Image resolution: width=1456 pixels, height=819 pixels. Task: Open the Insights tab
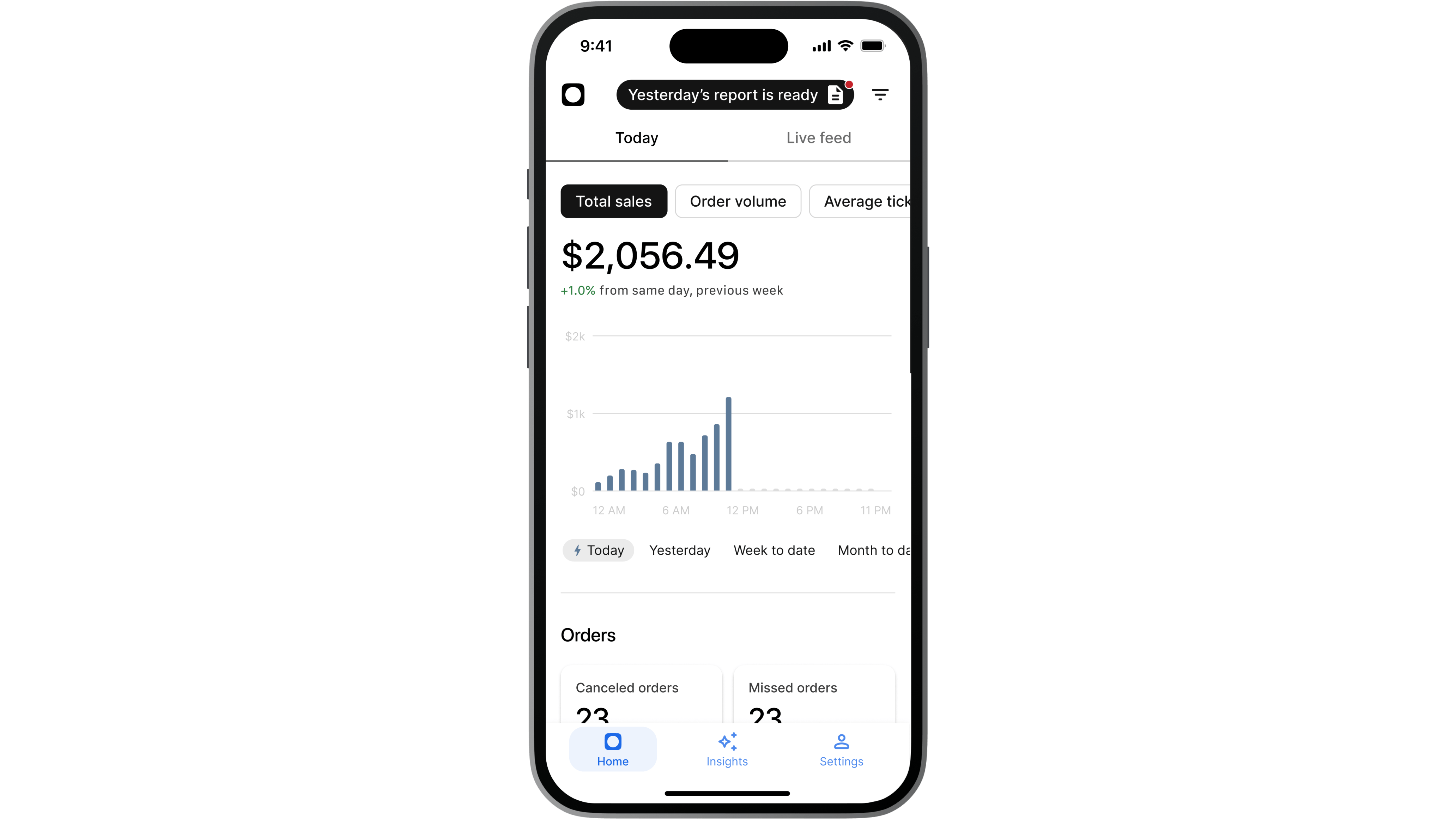727,749
